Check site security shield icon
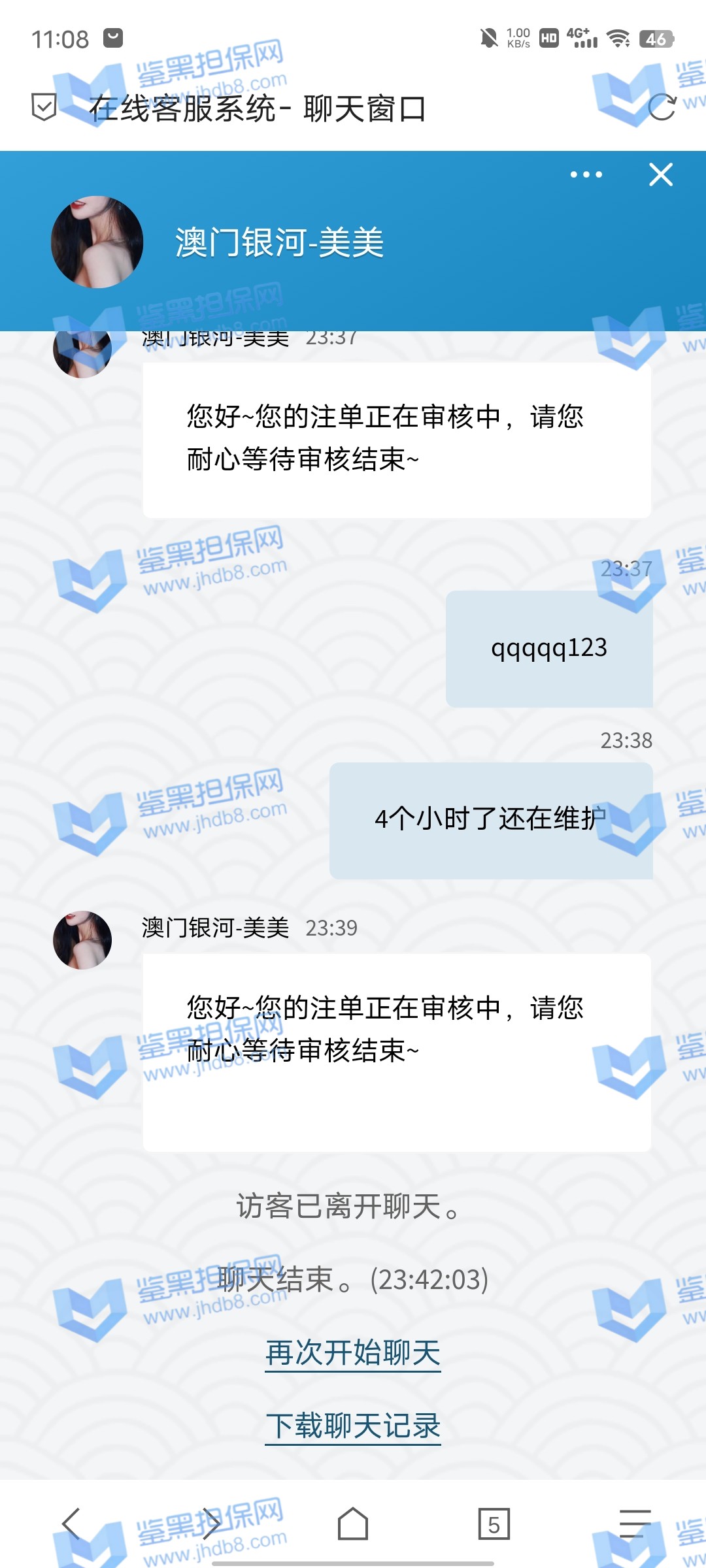The width and height of the screenshot is (706, 1568). [44, 107]
